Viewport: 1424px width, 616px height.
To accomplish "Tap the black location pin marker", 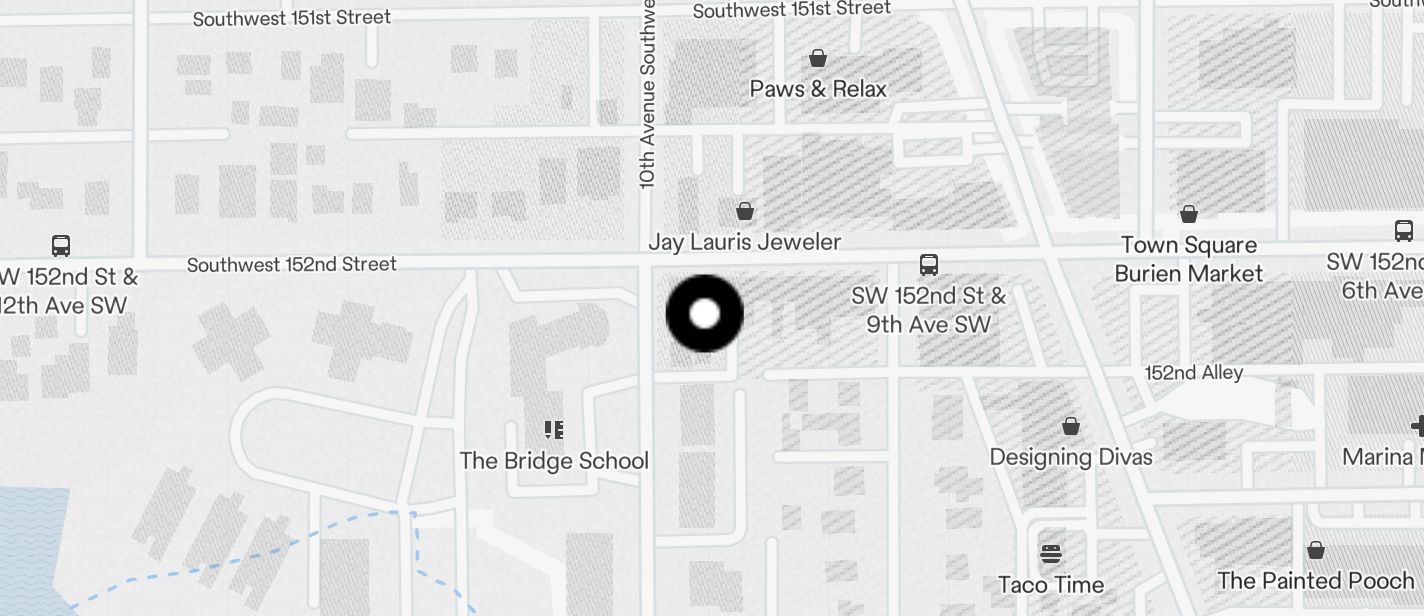I will click(705, 314).
